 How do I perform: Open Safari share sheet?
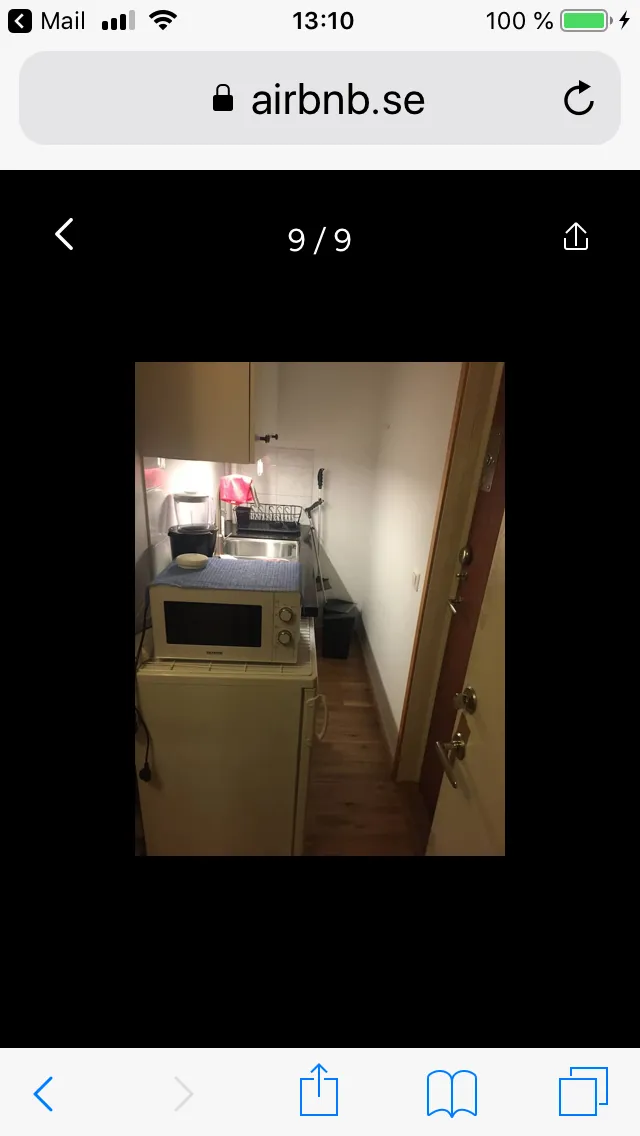(319, 1091)
